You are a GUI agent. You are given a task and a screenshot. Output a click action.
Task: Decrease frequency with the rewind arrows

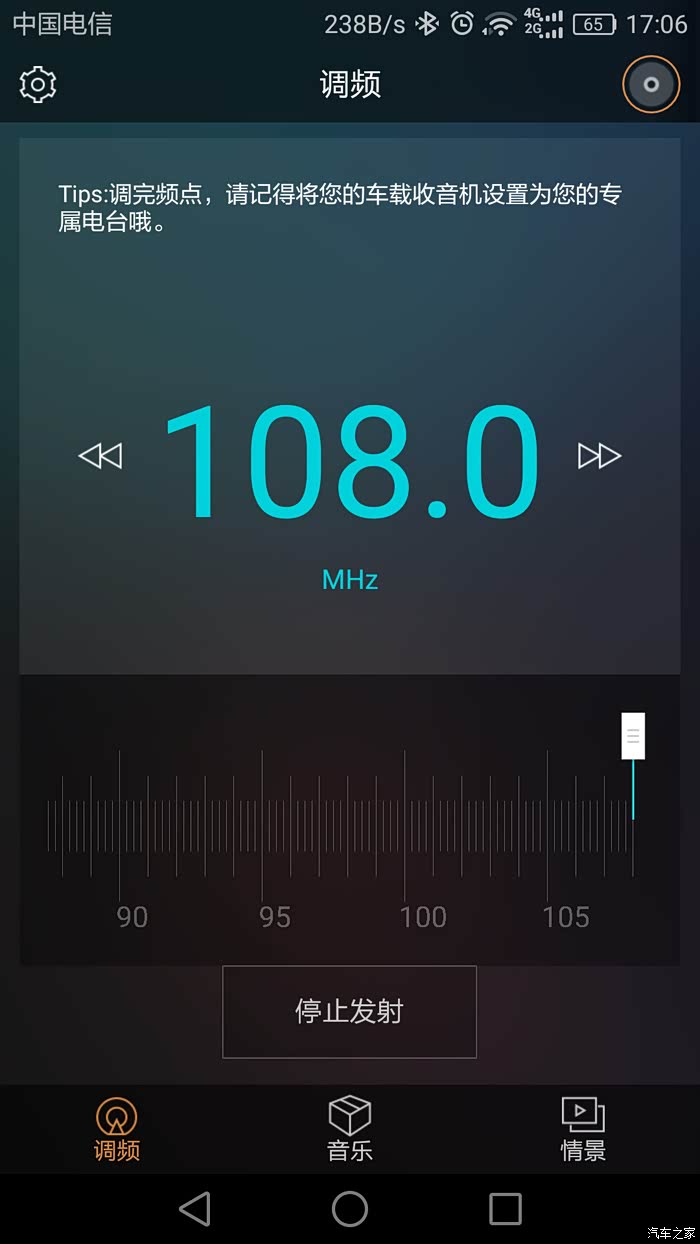coord(100,456)
